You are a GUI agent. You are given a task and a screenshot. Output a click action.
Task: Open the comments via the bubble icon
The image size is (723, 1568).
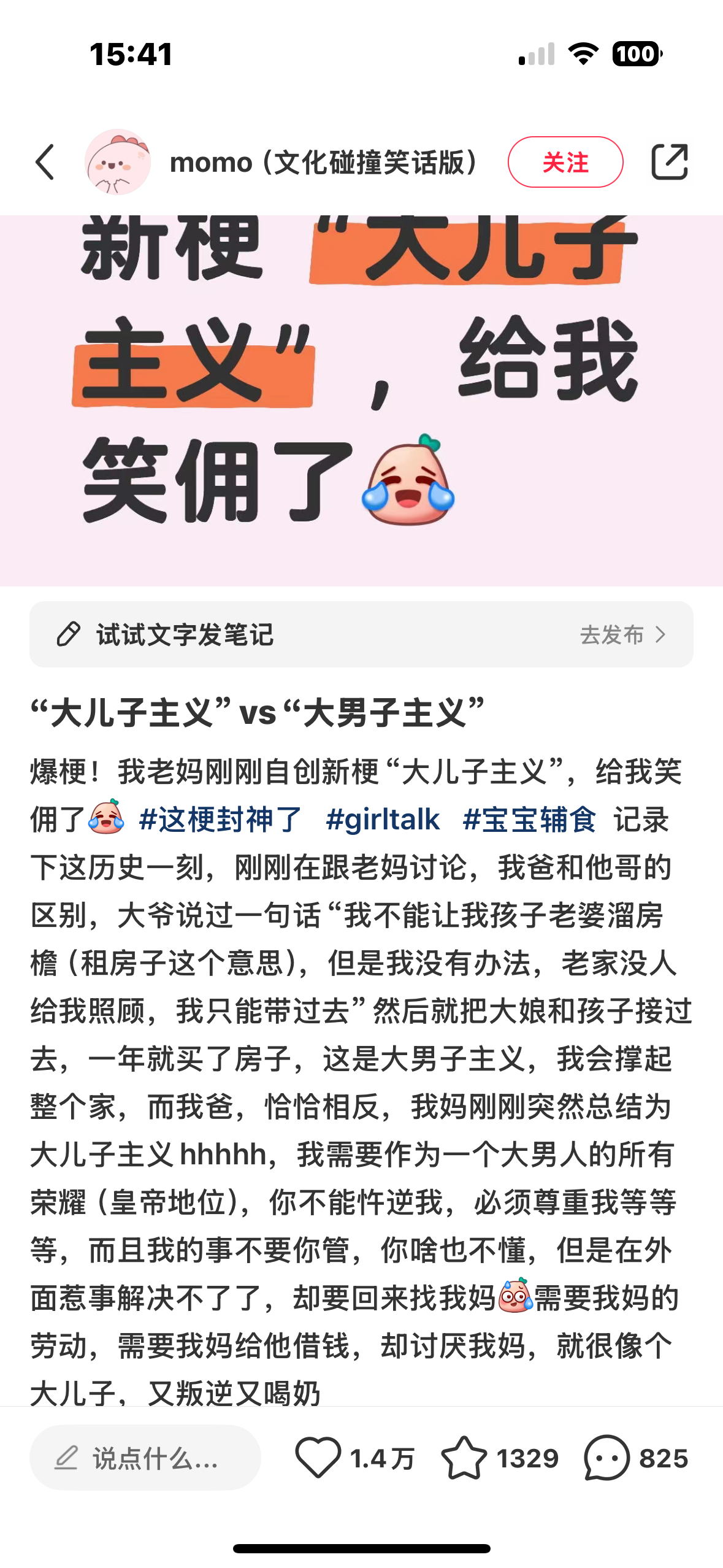point(607,1458)
